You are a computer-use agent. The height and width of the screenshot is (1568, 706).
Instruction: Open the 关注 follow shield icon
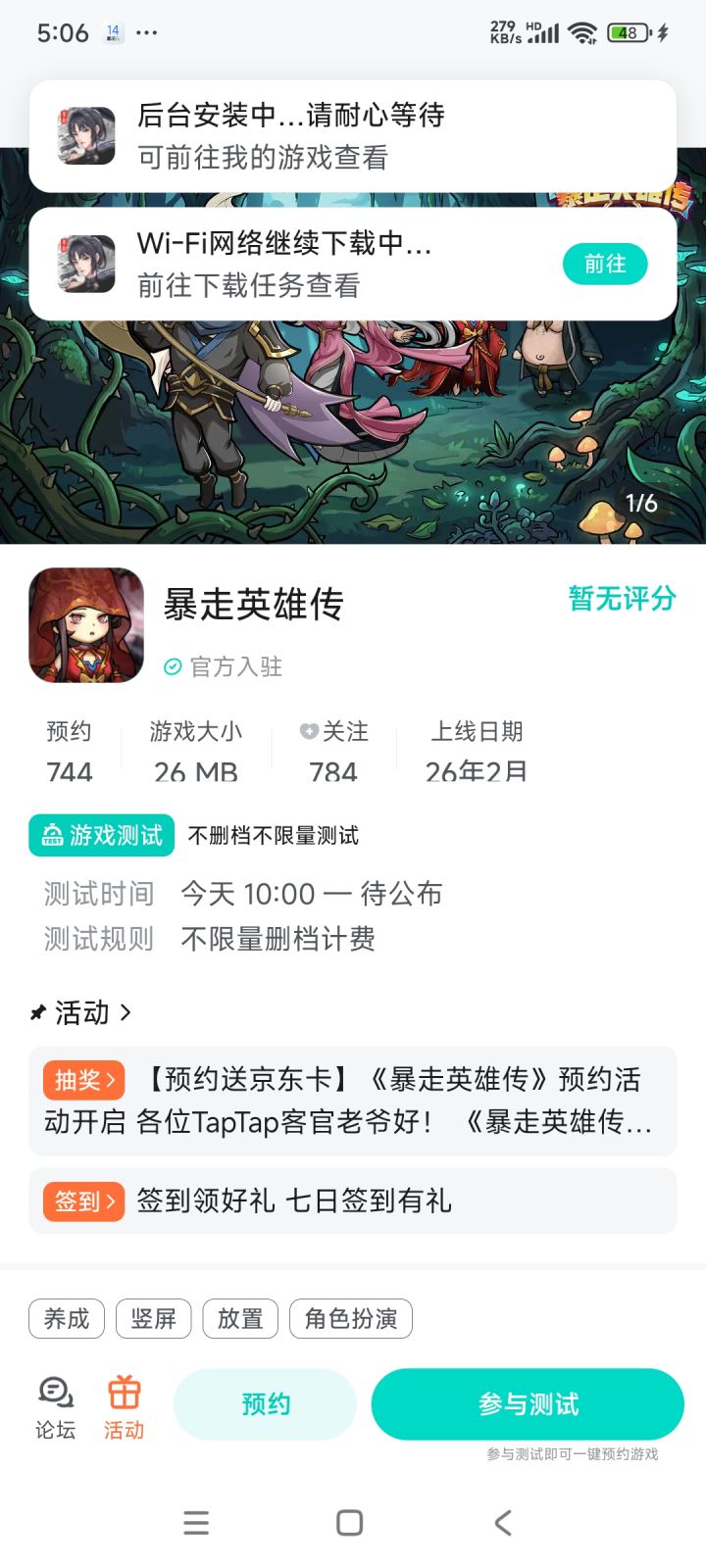coord(308,731)
